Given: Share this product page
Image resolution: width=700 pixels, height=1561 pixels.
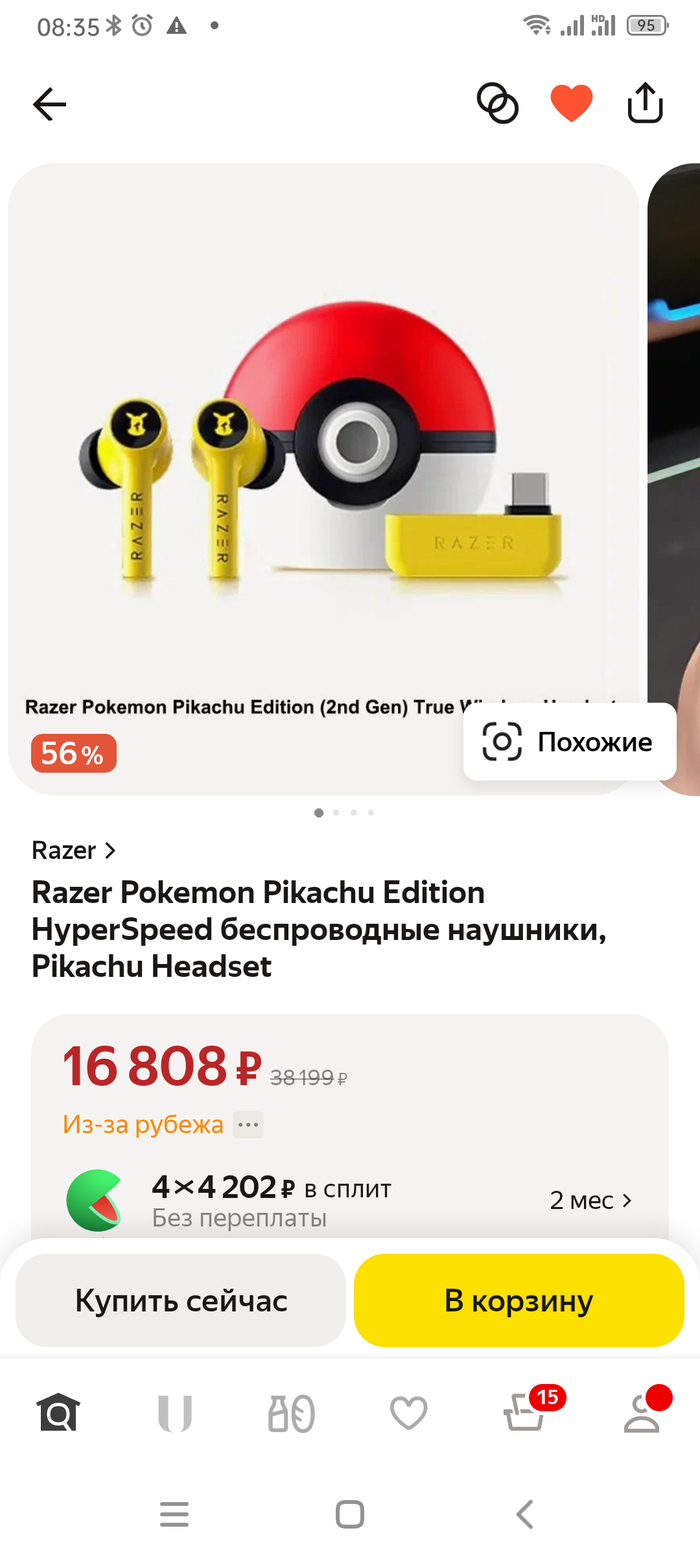Looking at the screenshot, I should coord(645,103).
